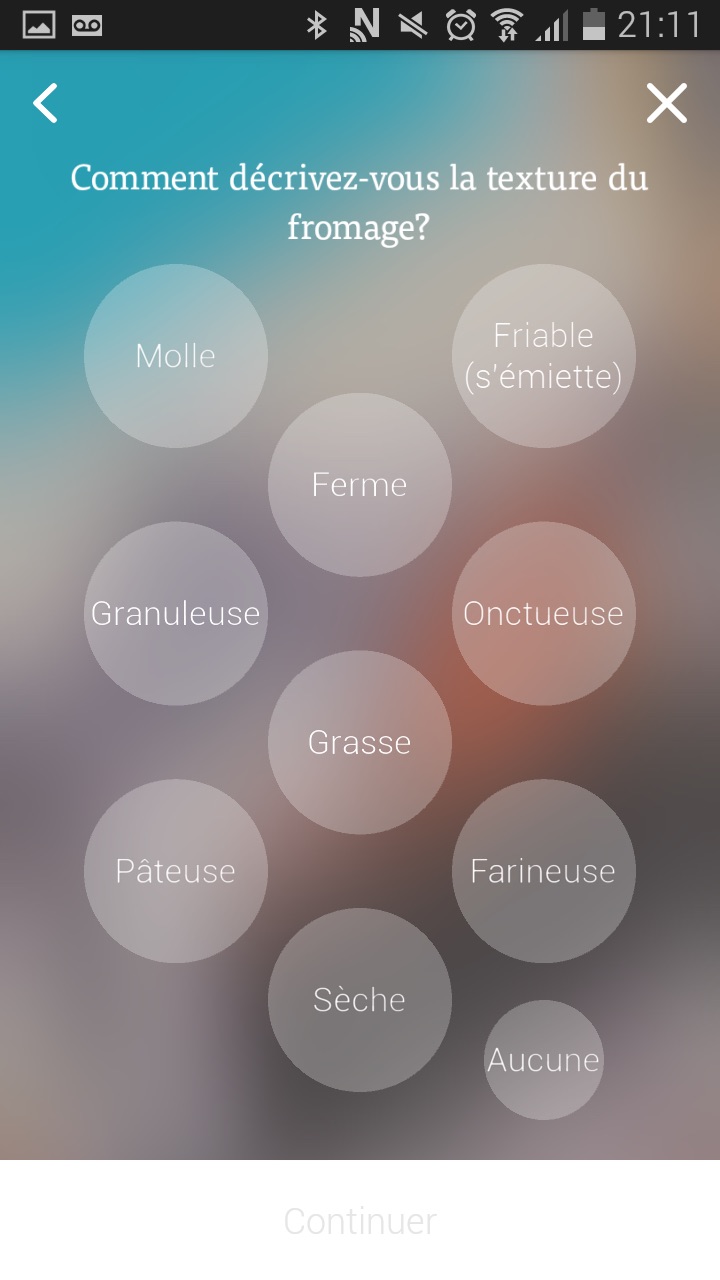Pick Farineuse as the texture

pos(543,871)
